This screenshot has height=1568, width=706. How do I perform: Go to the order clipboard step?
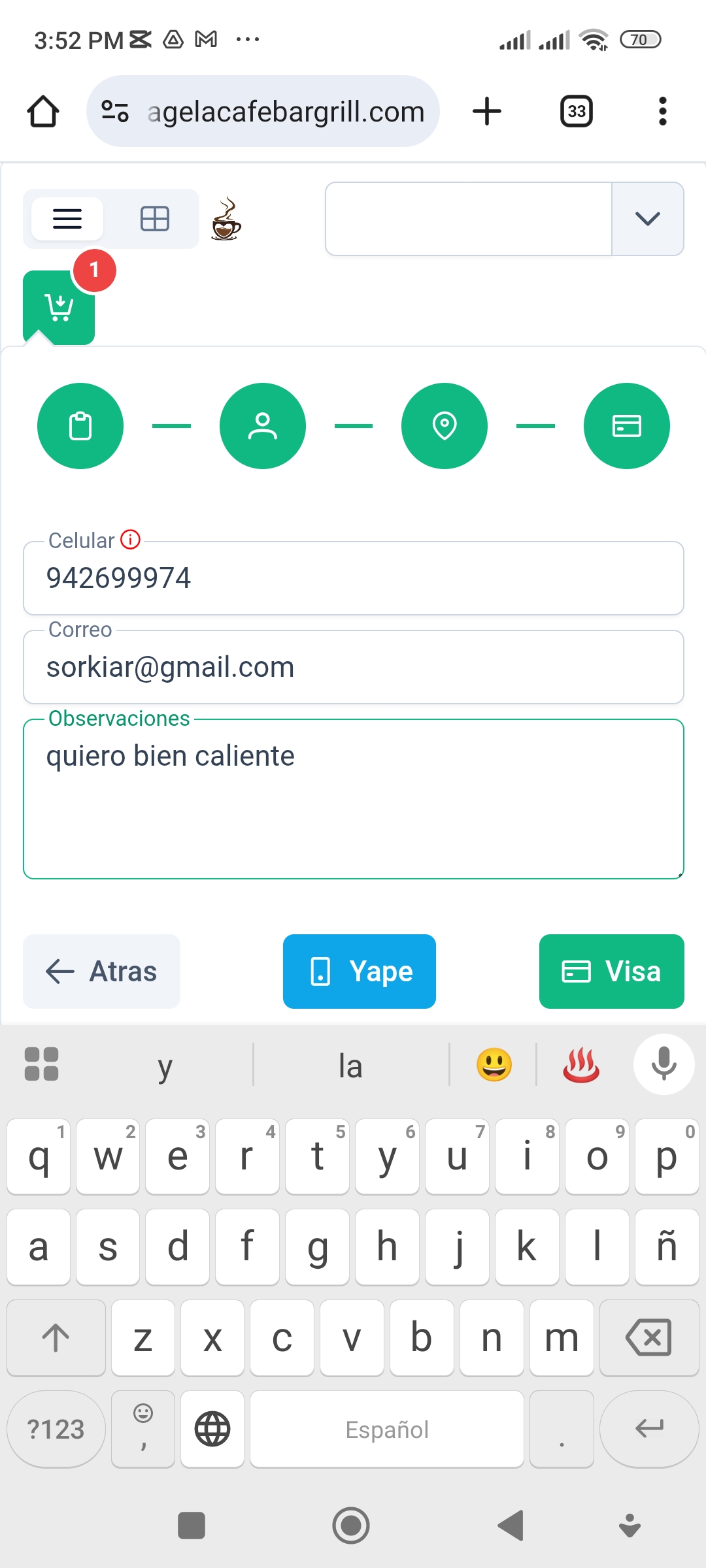(80, 426)
